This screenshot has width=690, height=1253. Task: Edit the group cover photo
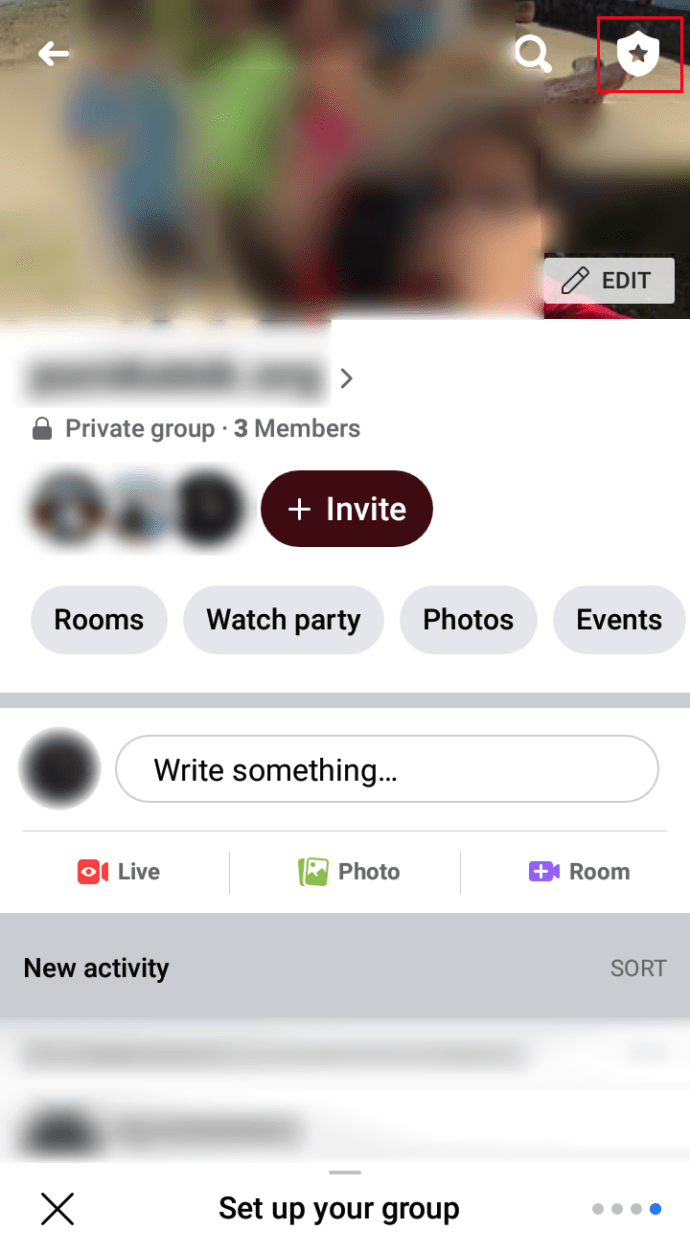coord(610,281)
